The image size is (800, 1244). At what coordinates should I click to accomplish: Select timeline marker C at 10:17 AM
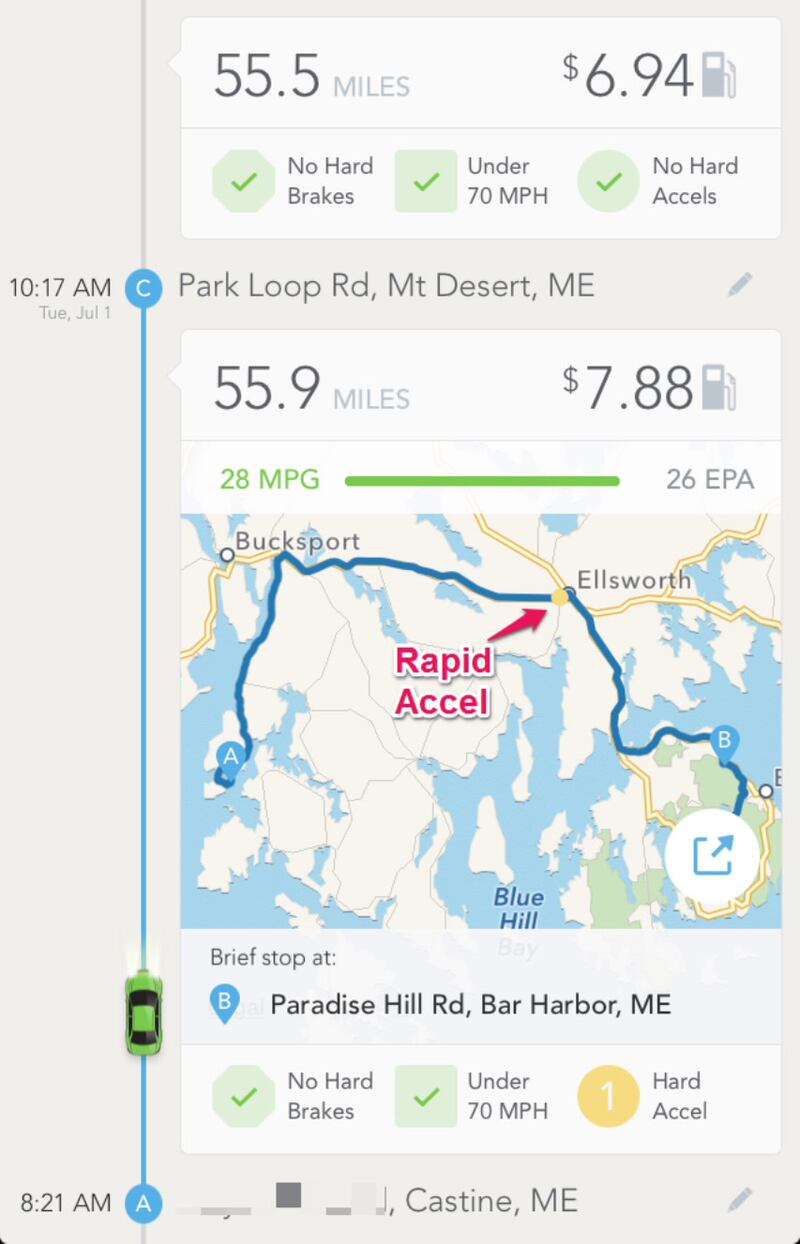[x=143, y=289]
